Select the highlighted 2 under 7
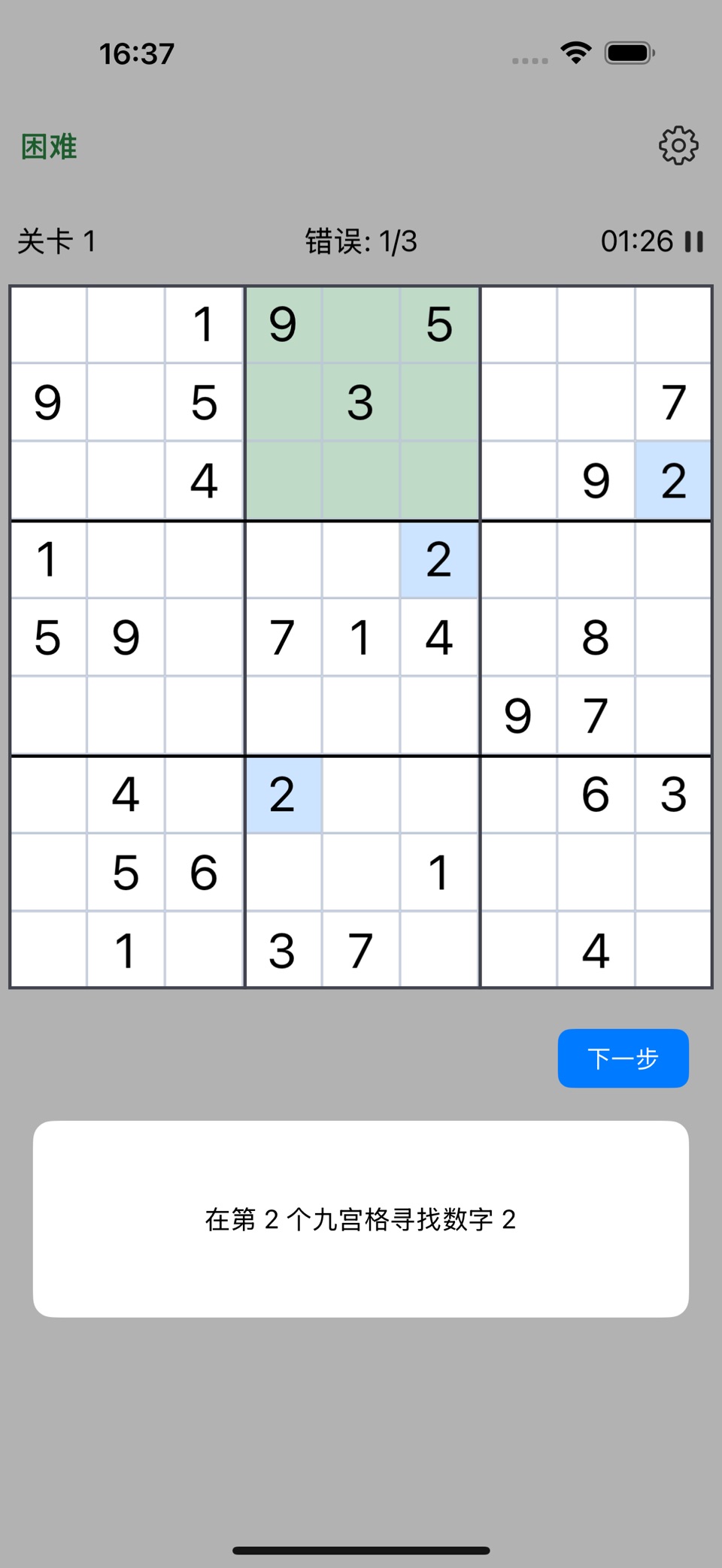This screenshot has height=1568, width=722. [673, 480]
